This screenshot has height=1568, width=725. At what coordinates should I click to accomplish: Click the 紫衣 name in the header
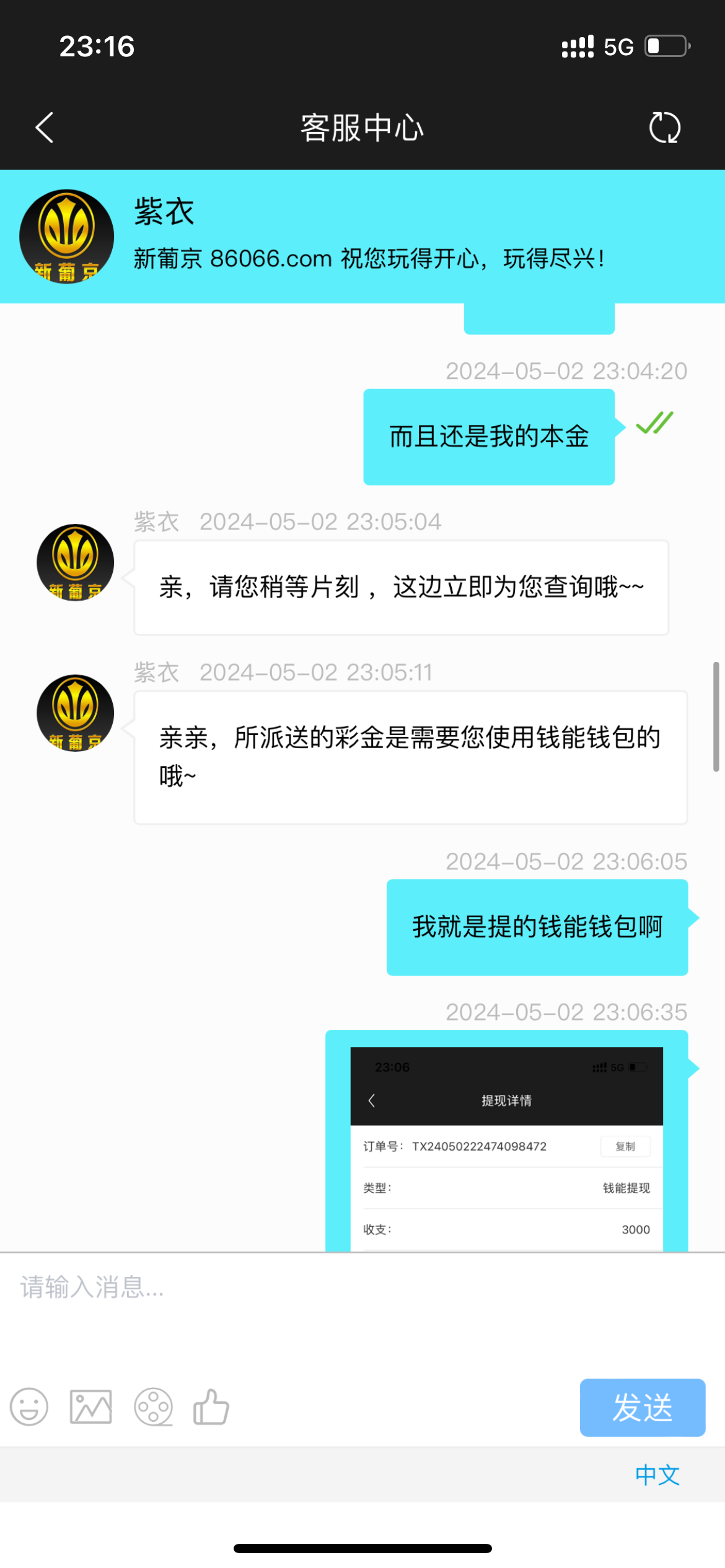pyautogui.click(x=163, y=212)
